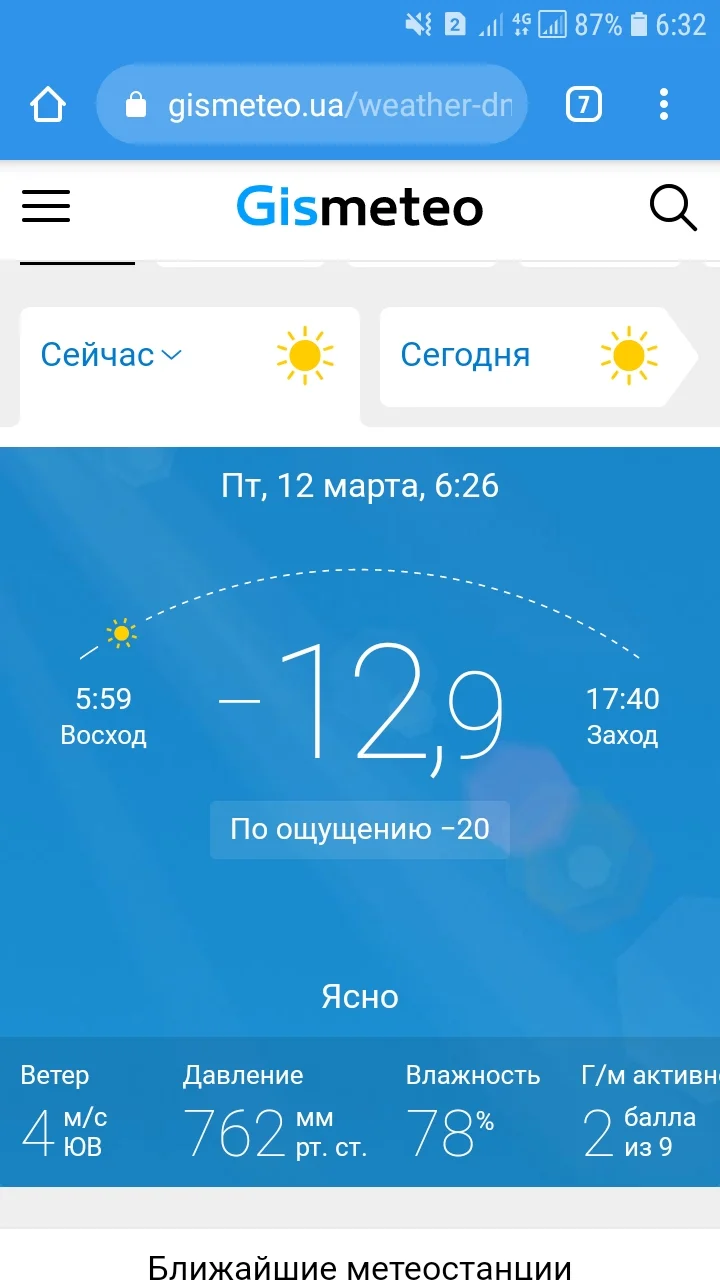
Task: Expand the Сейчас dropdown
Action: point(168,355)
